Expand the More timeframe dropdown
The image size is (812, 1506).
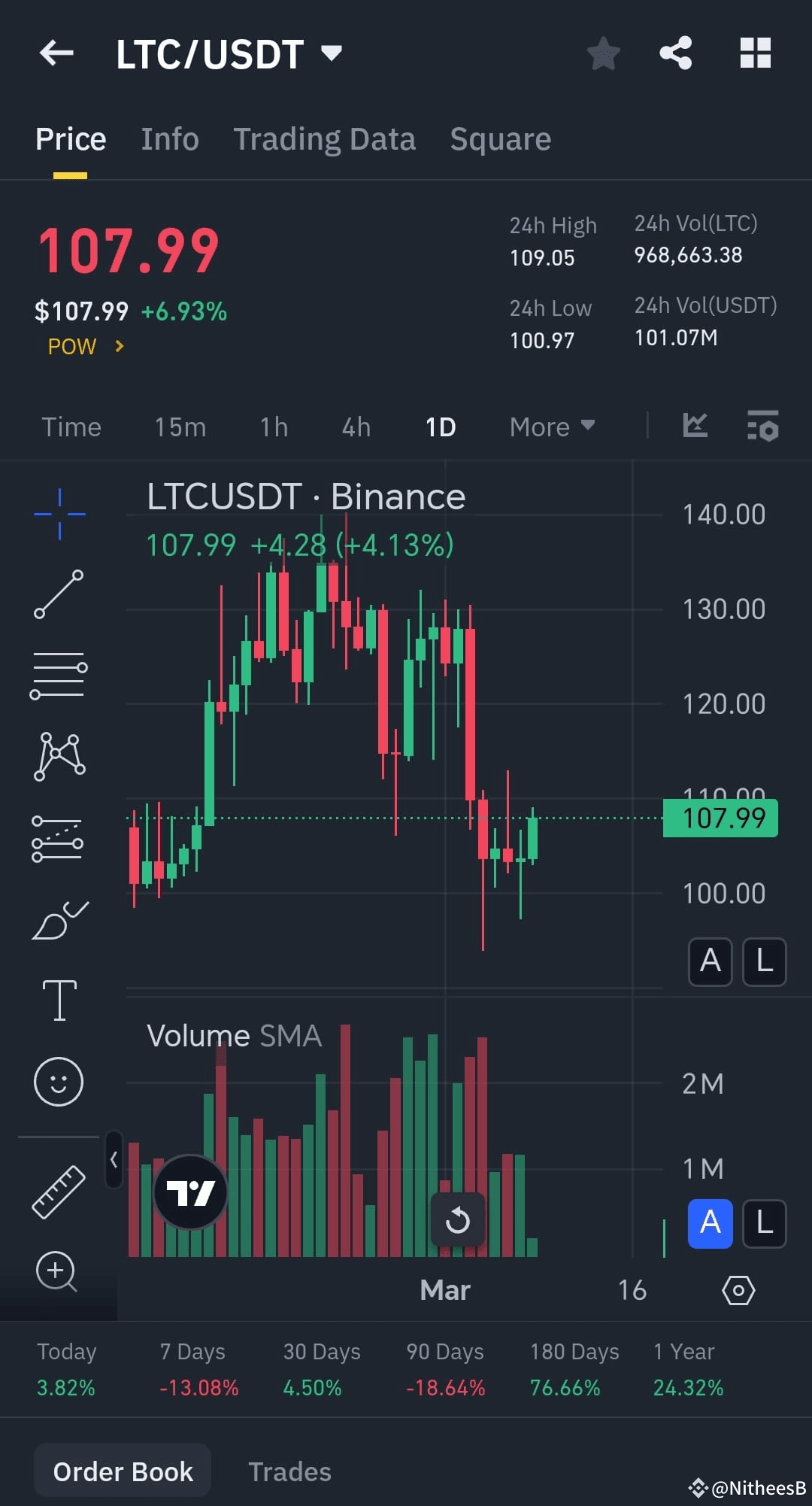pos(551,427)
